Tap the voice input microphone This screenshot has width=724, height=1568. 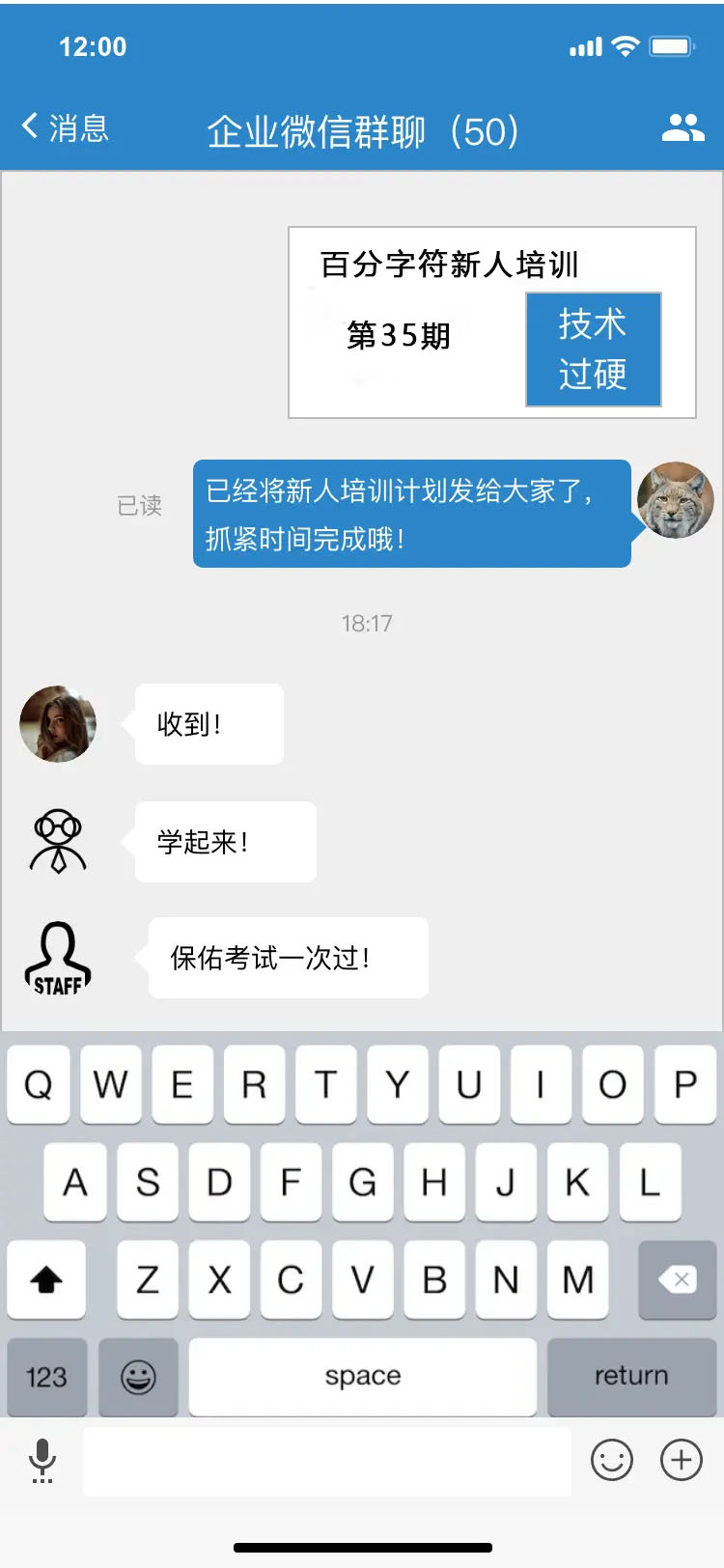42,1460
